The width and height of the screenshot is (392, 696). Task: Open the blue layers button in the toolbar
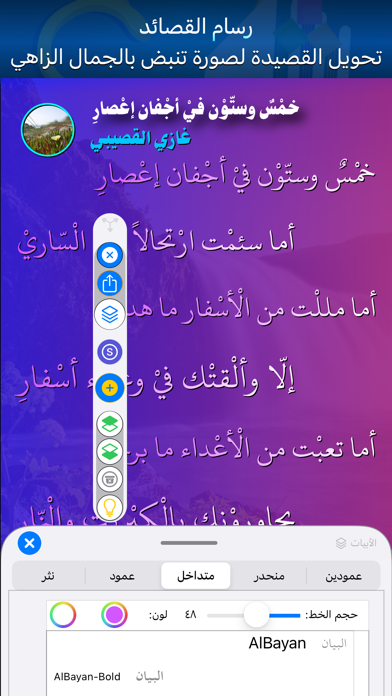coord(110,314)
